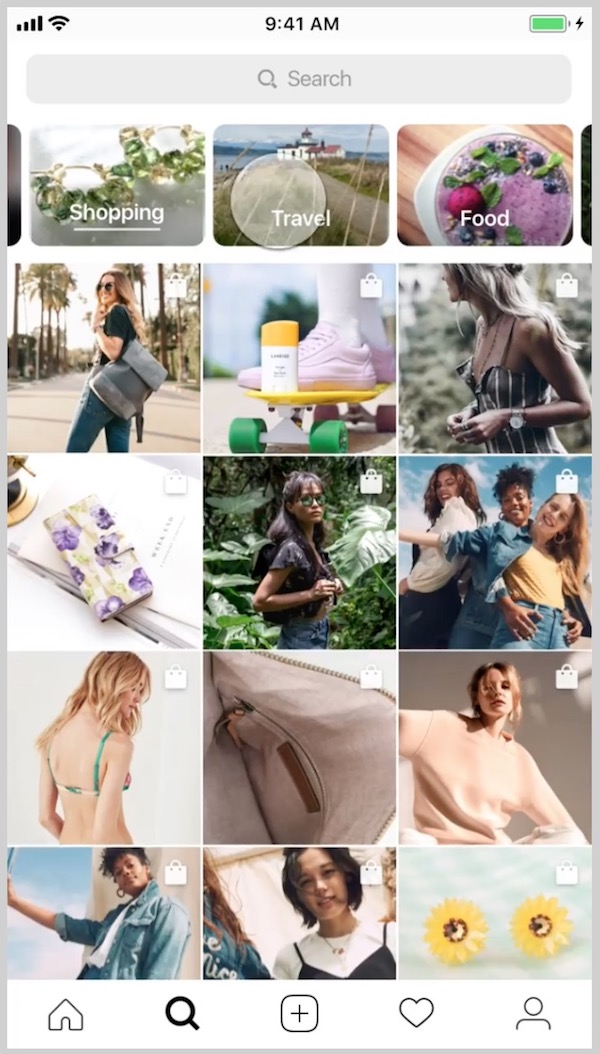Open the pink sneakers on skateboard post
Viewport: 600px width, 1054px height.
coord(299,358)
